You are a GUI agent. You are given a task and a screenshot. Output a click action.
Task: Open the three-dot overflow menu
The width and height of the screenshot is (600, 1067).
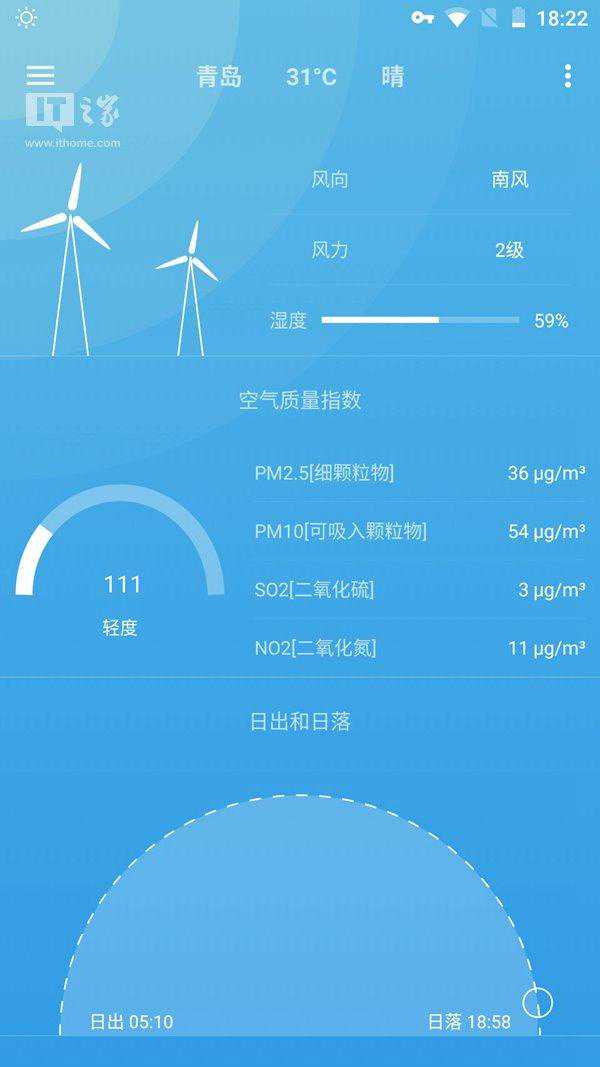[567, 76]
